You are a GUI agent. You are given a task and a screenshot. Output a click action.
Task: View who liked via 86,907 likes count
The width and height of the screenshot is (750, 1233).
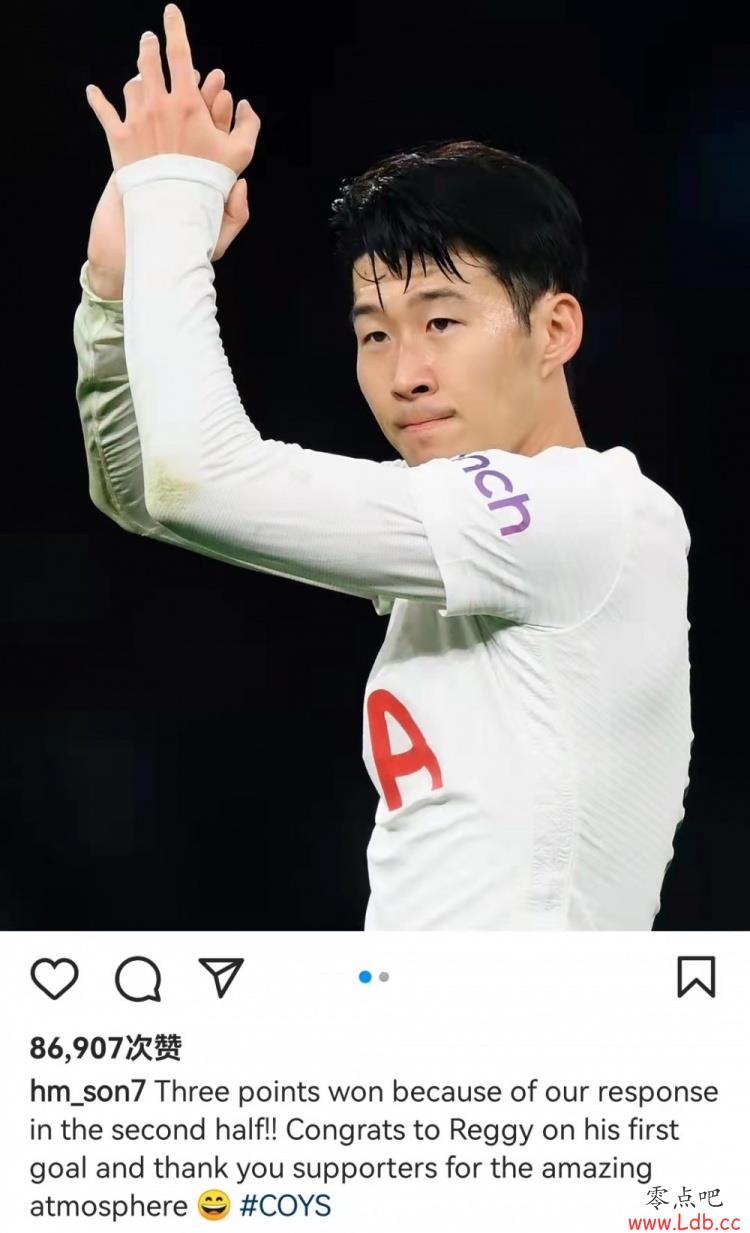(105, 1047)
